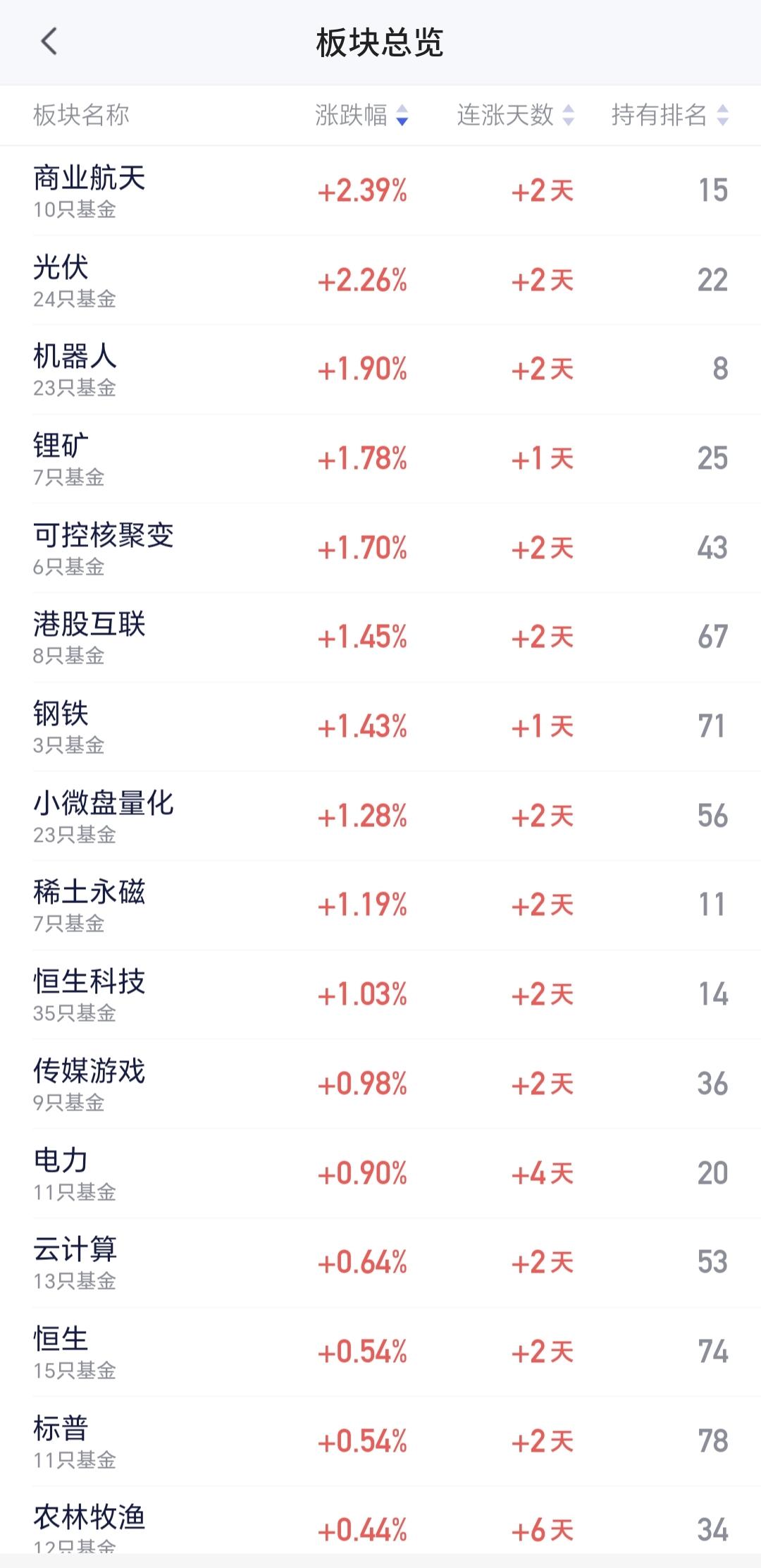The width and height of the screenshot is (761, 1568).
Task: Sort sectors by 持有排名
Action: 669,115
